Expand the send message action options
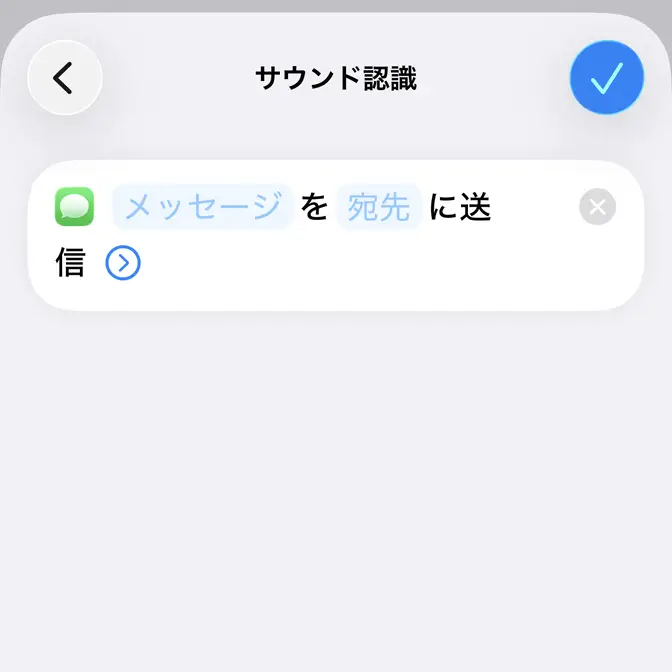This screenshot has width=672, height=672. 123,263
